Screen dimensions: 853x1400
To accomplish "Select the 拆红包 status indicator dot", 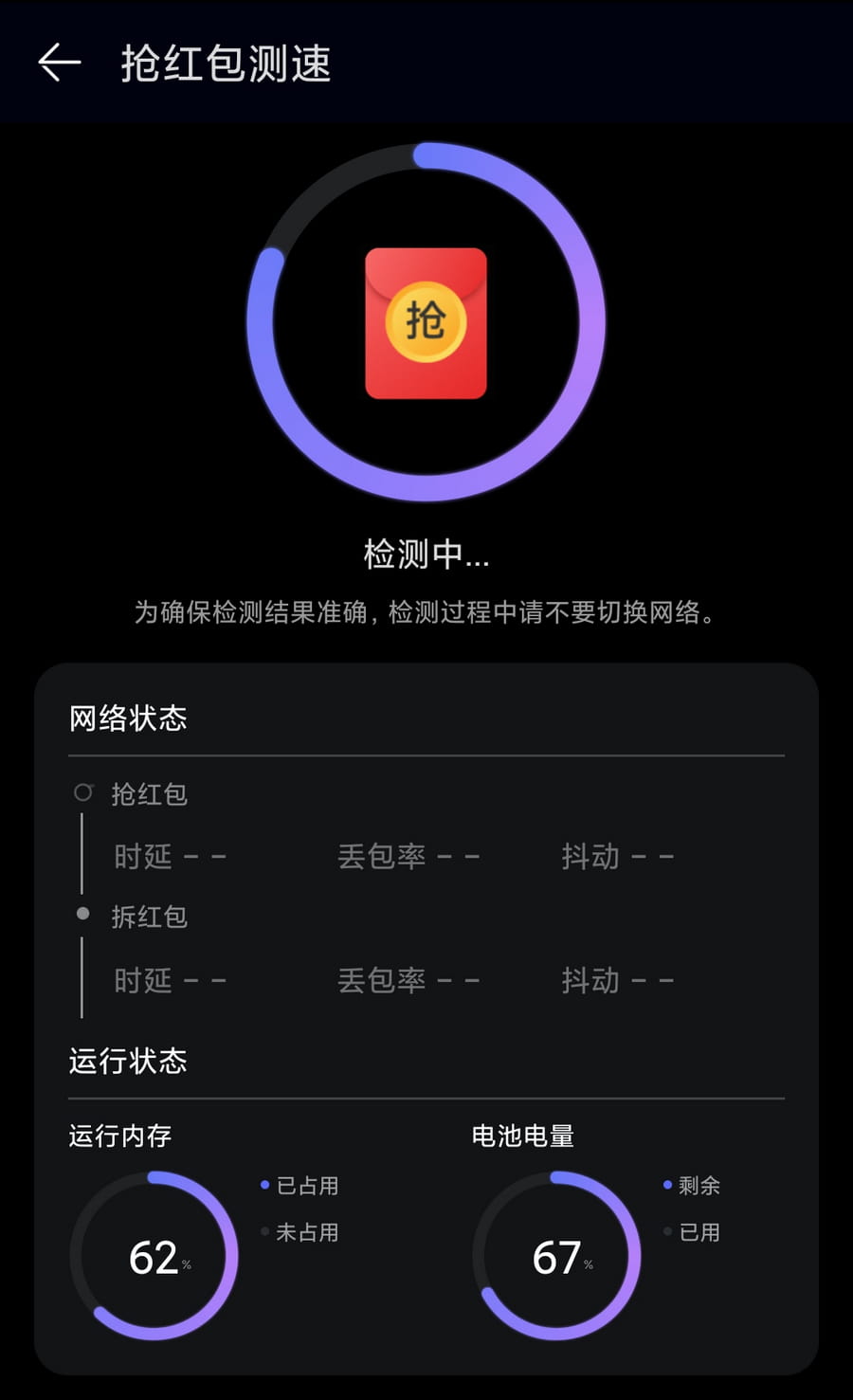I will 83,913.
